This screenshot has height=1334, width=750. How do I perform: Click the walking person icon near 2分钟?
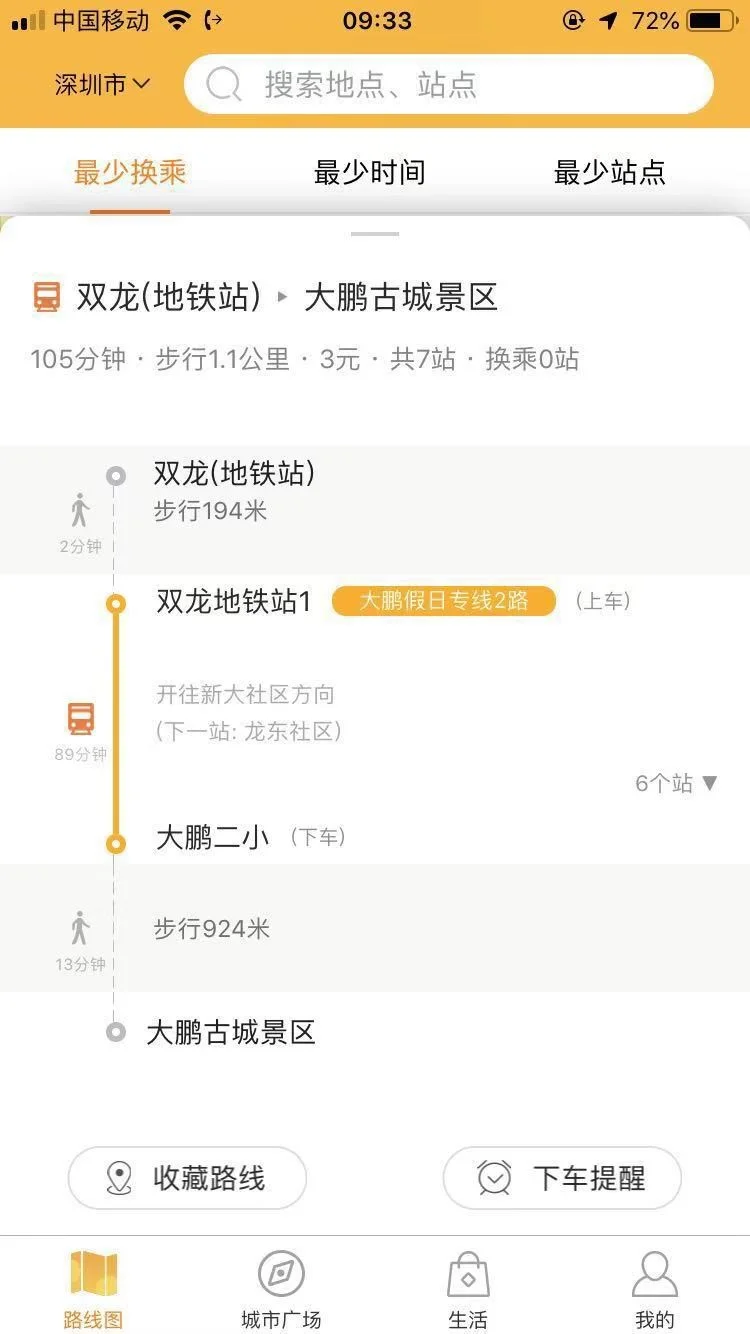pyautogui.click(x=79, y=508)
